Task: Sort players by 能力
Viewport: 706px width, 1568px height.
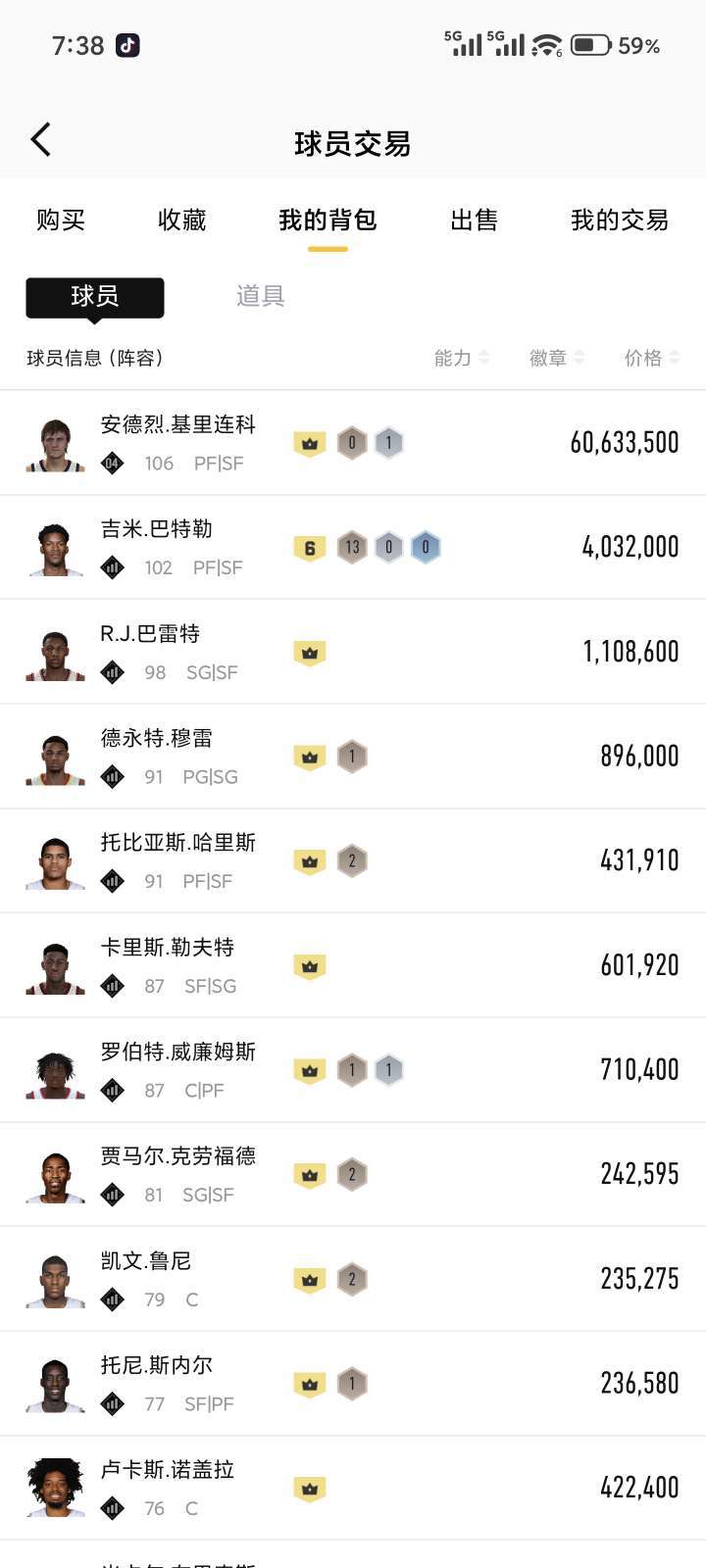Action: click(461, 358)
